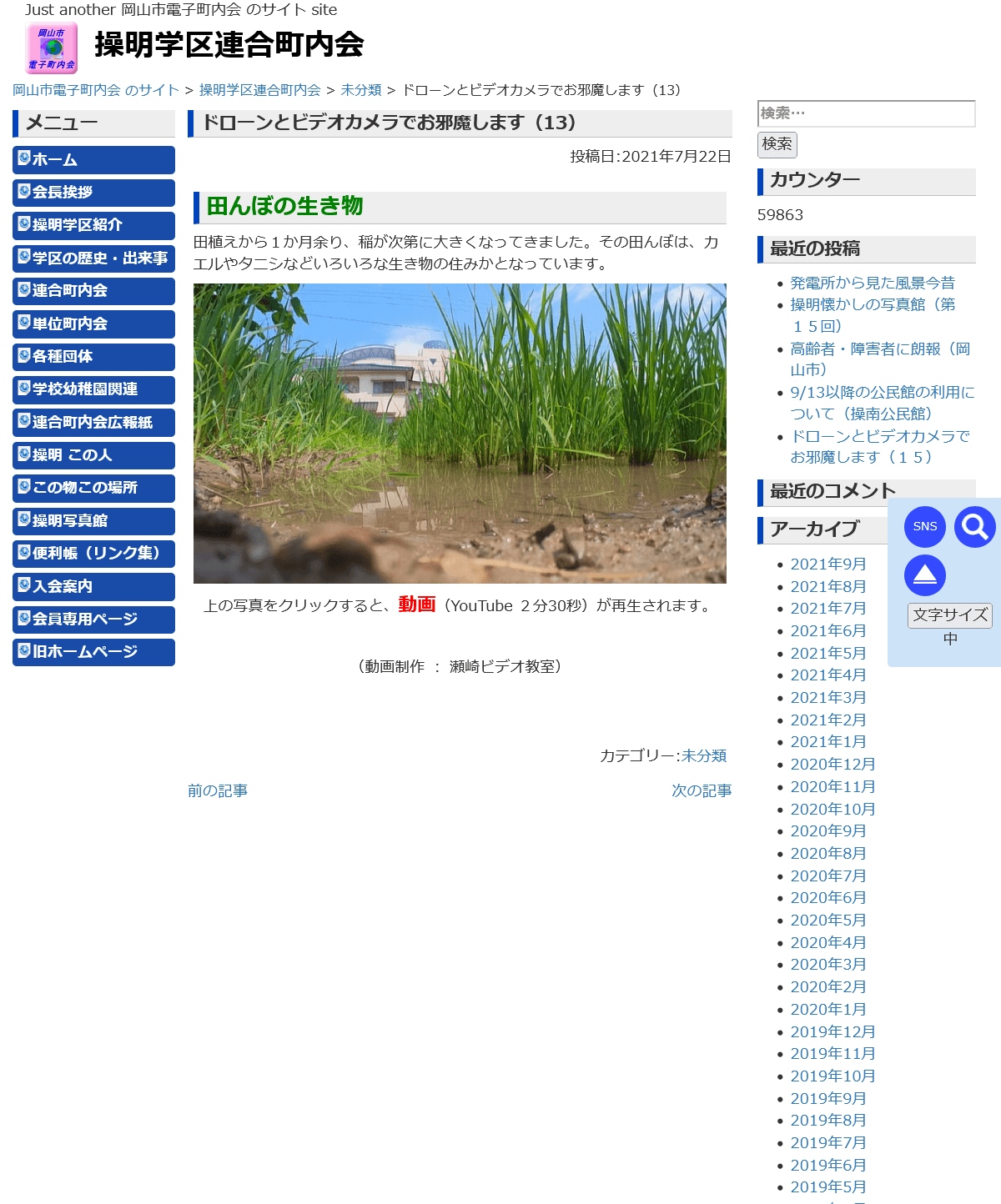Focus the 検索 search text field
The width and height of the screenshot is (1001, 1204).
[865, 113]
